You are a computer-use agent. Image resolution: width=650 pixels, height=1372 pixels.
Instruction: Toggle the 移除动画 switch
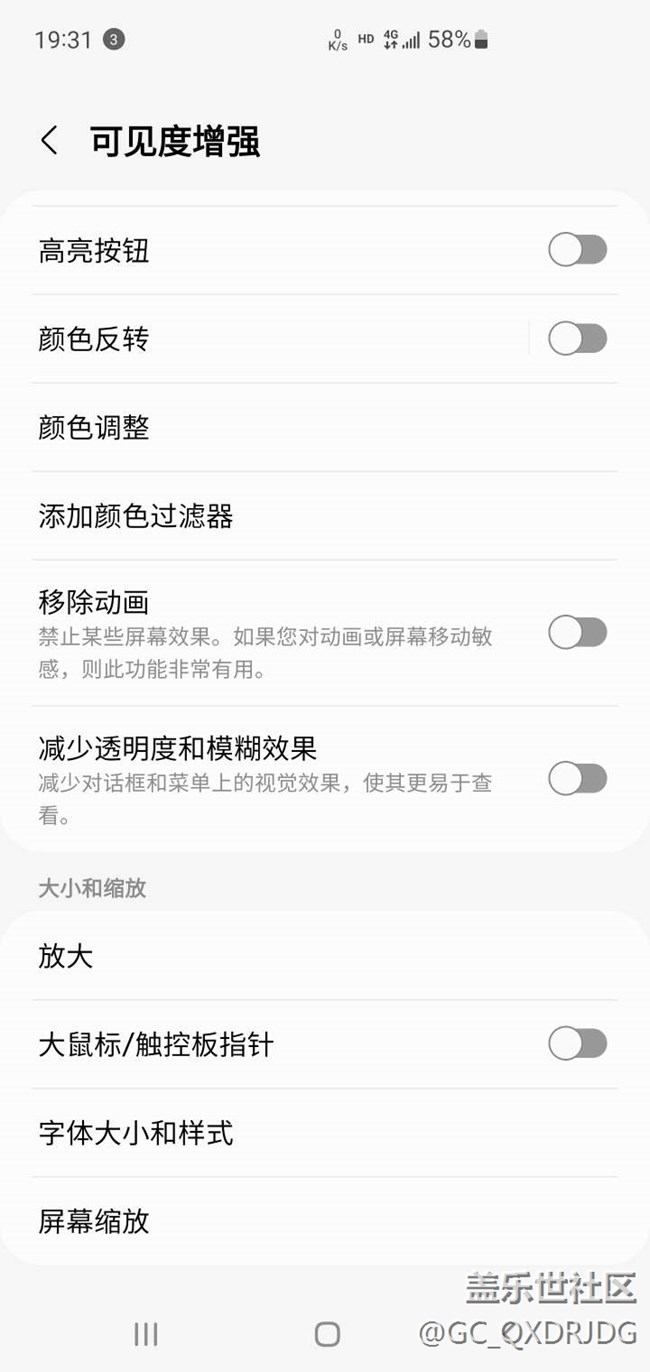coord(577,633)
